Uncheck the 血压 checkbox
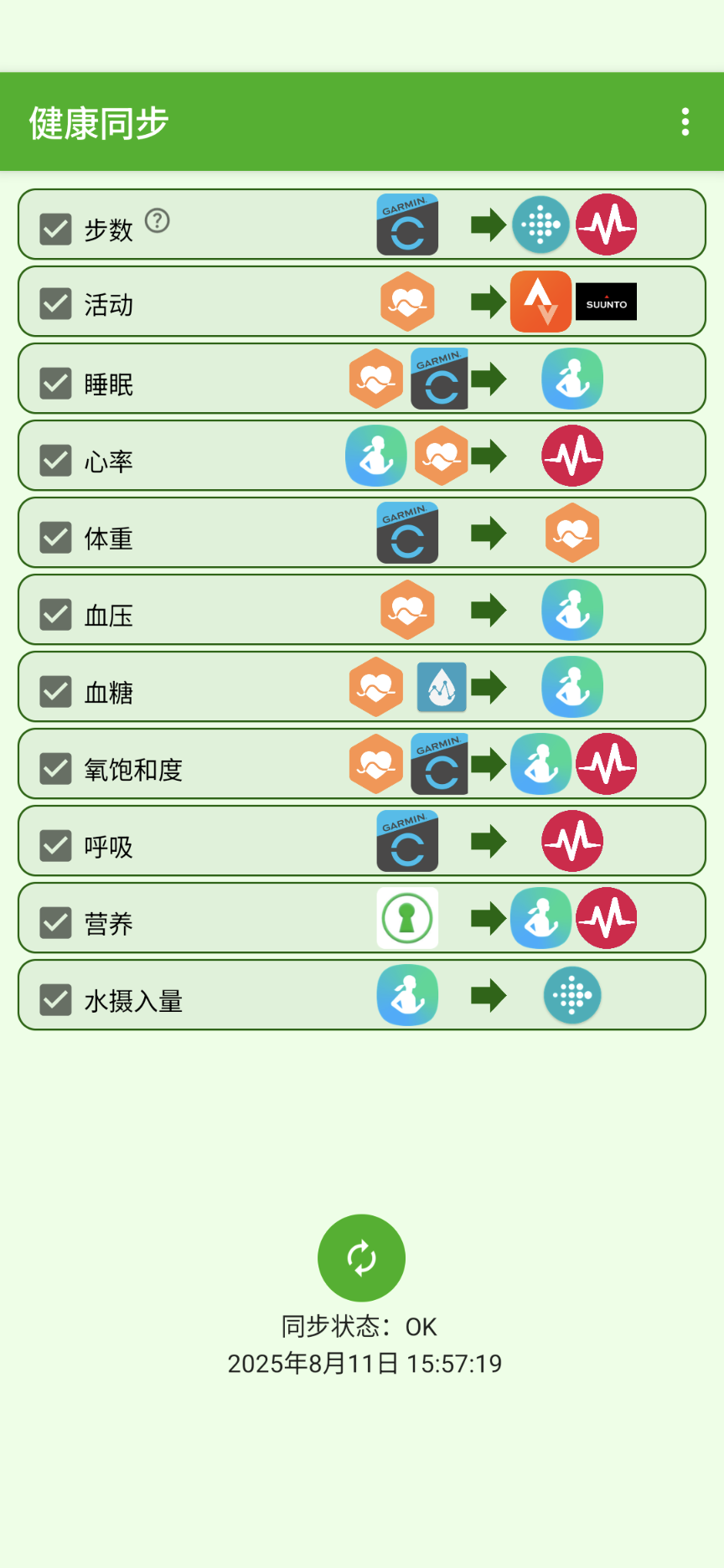Image resolution: width=724 pixels, height=1568 pixels. click(56, 614)
